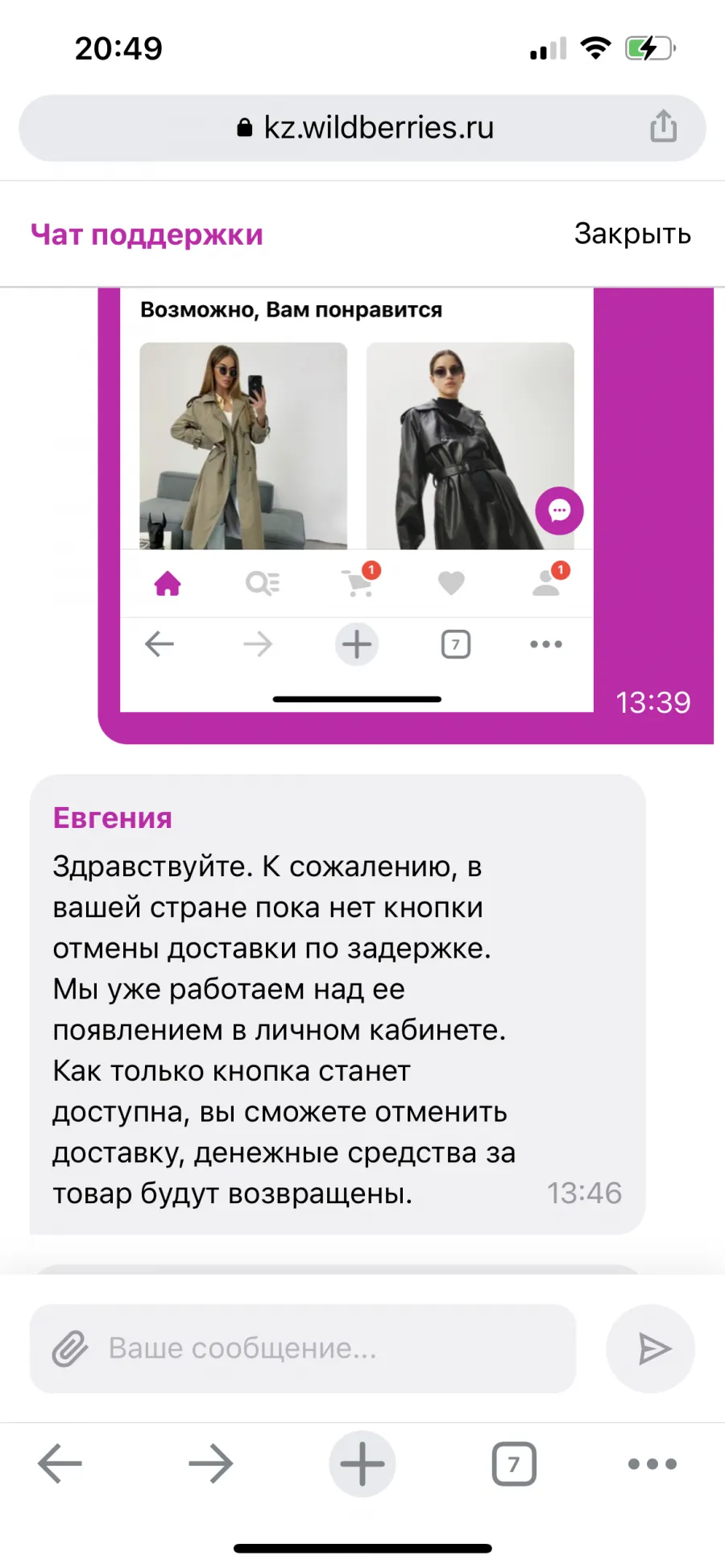Share the page from the address bar
The height and width of the screenshot is (1568, 725).
coord(663,126)
